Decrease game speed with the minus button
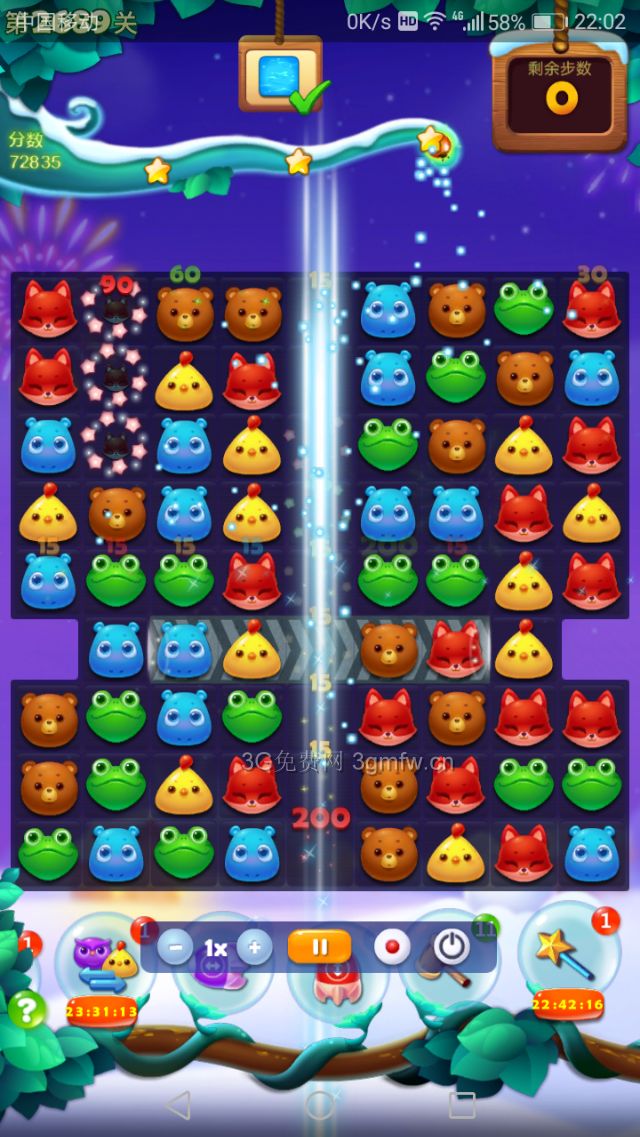The image size is (640, 1137). (x=175, y=946)
